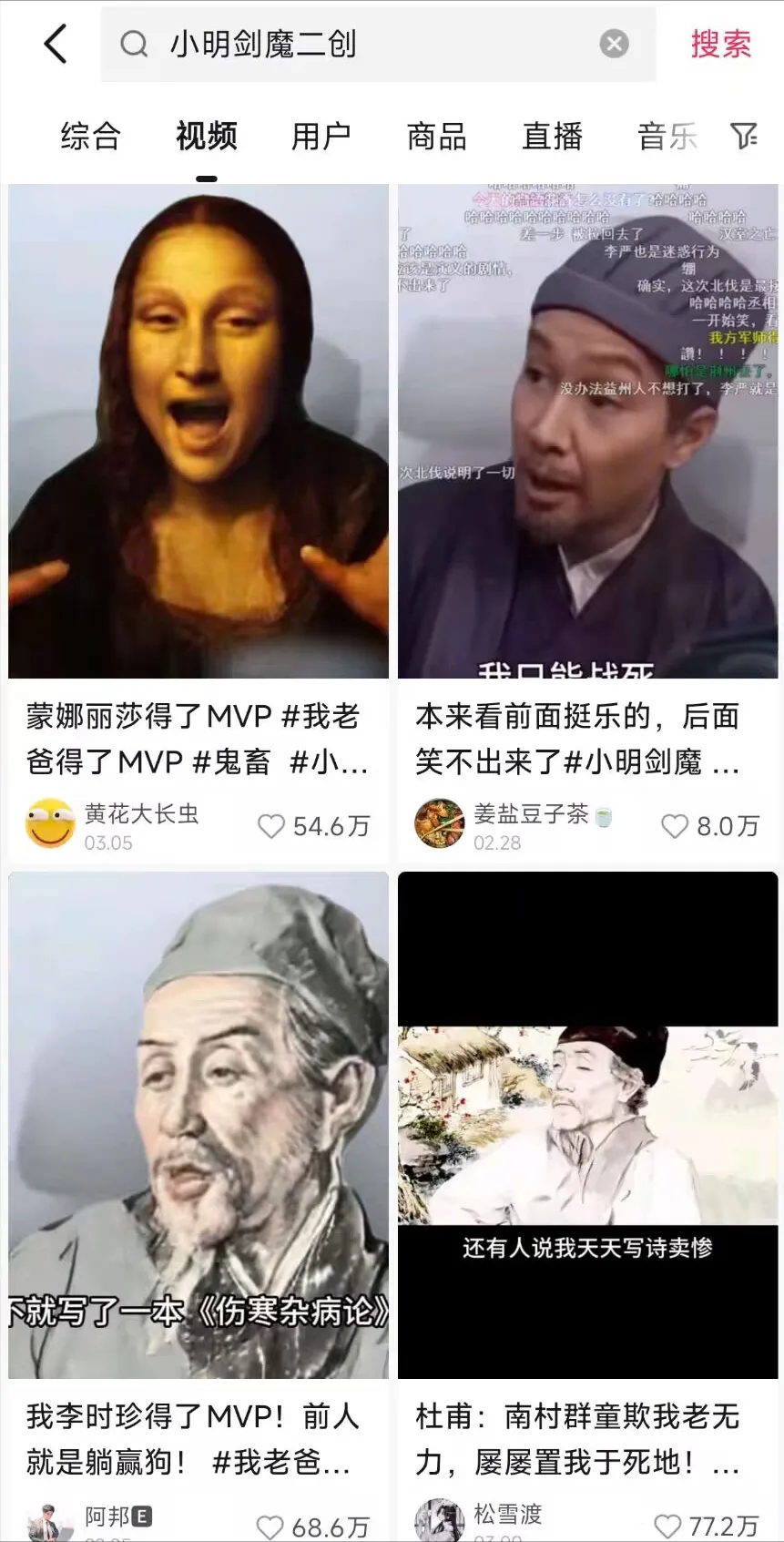
Task: Like the video by 阿邦
Action: pyautogui.click(x=270, y=1526)
